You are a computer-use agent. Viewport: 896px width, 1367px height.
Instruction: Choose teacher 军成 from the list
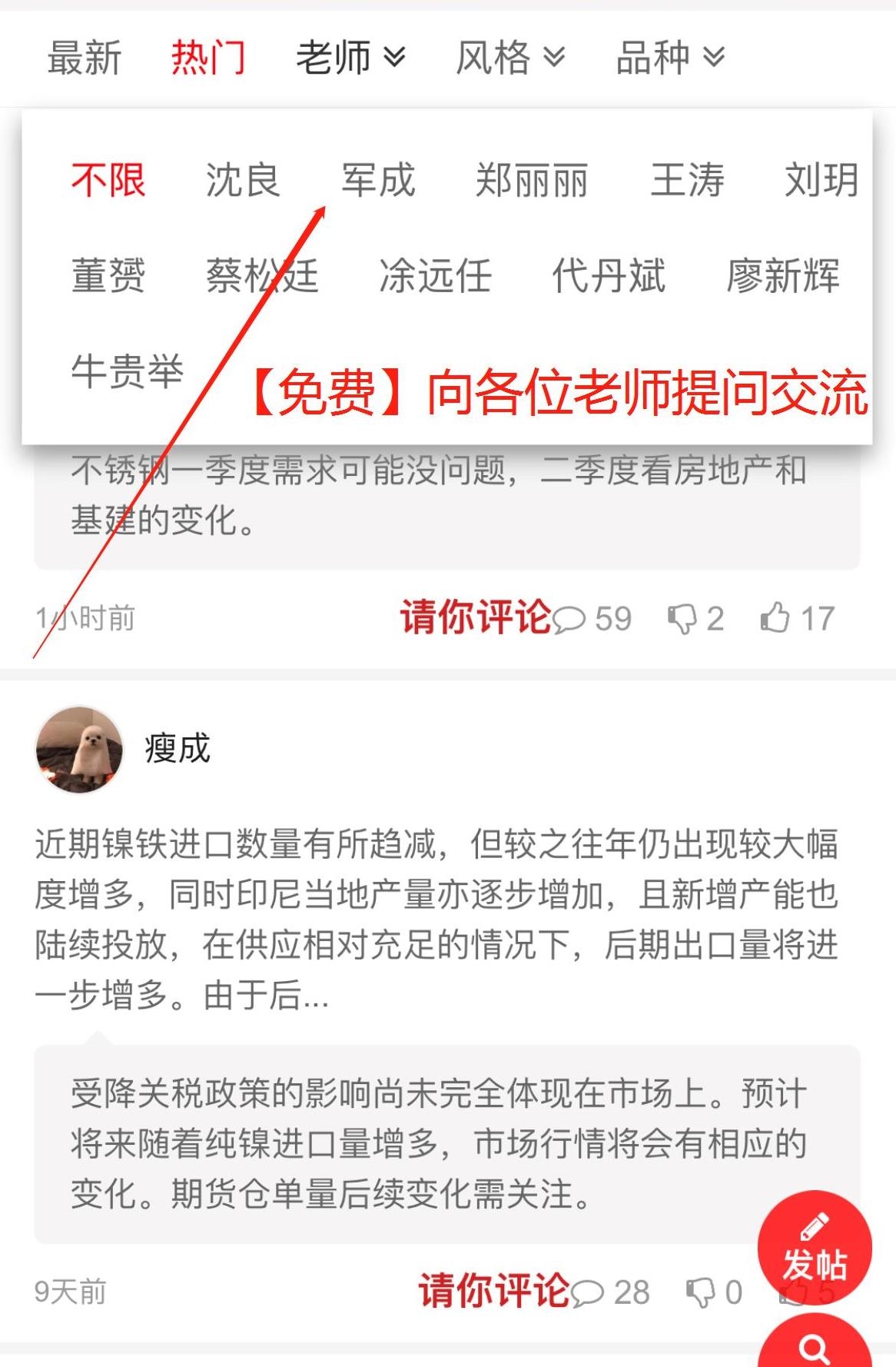click(x=378, y=181)
